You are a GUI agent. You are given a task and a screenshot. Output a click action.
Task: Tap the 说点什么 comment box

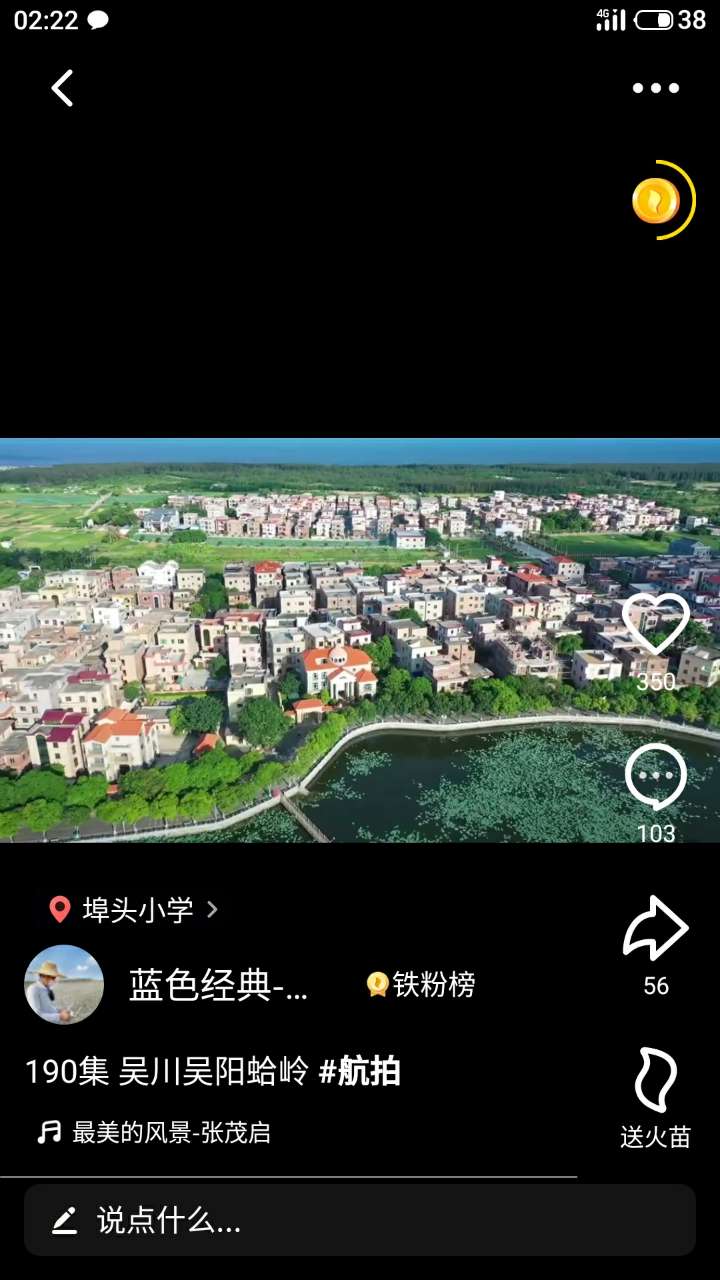tap(360, 1220)
